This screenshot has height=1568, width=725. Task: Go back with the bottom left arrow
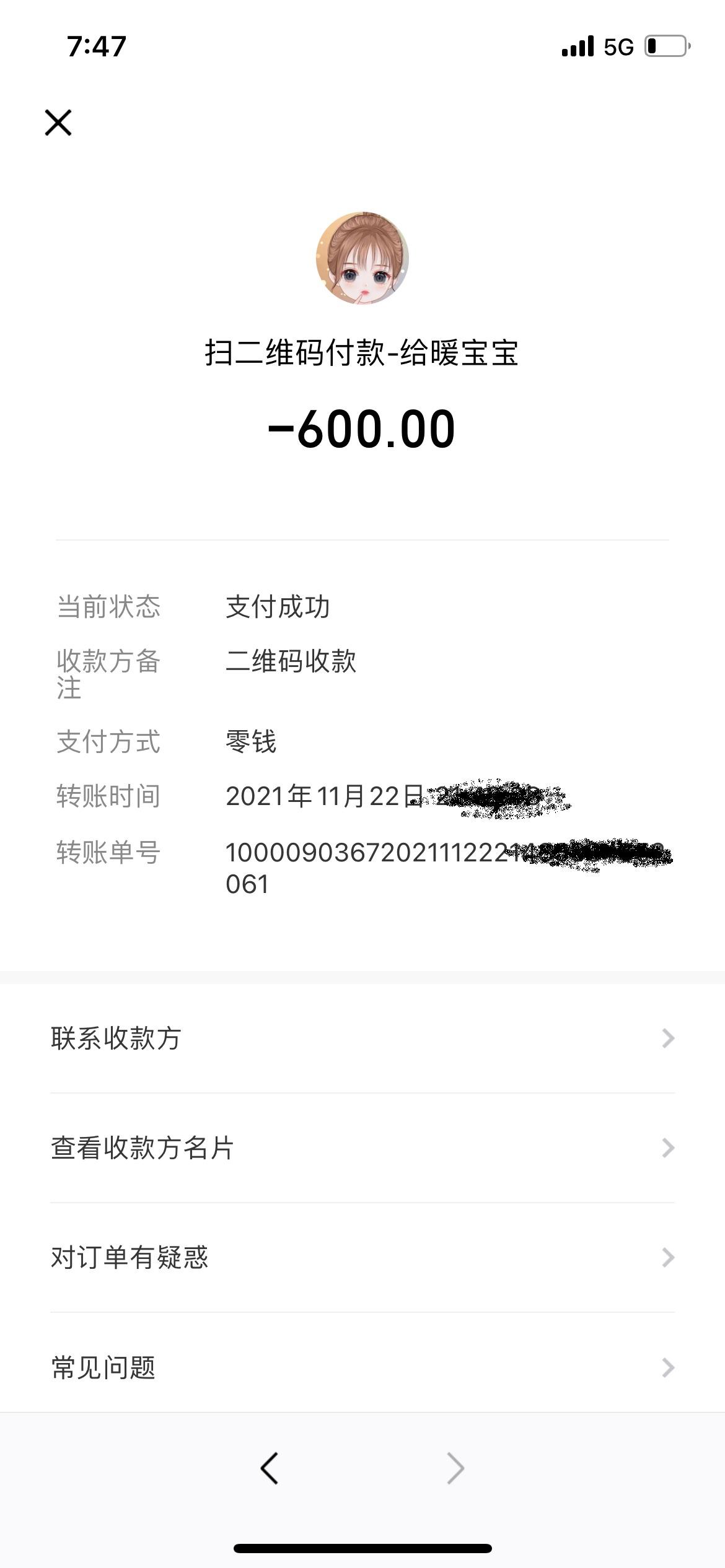click(x=270, y=1469)
